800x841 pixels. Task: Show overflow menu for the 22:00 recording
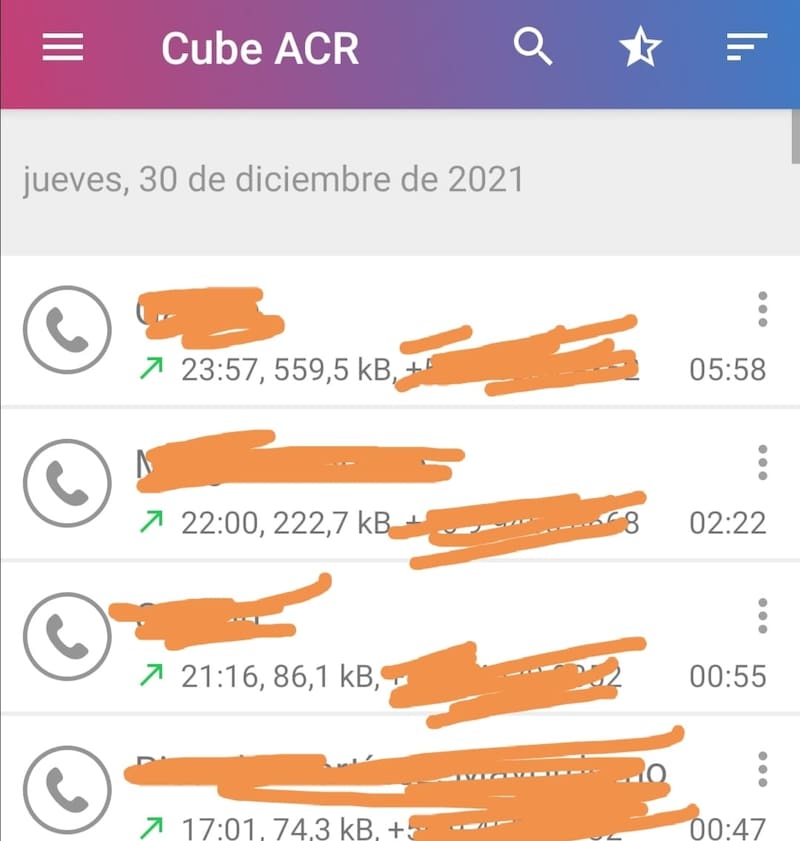click(762, 463)
